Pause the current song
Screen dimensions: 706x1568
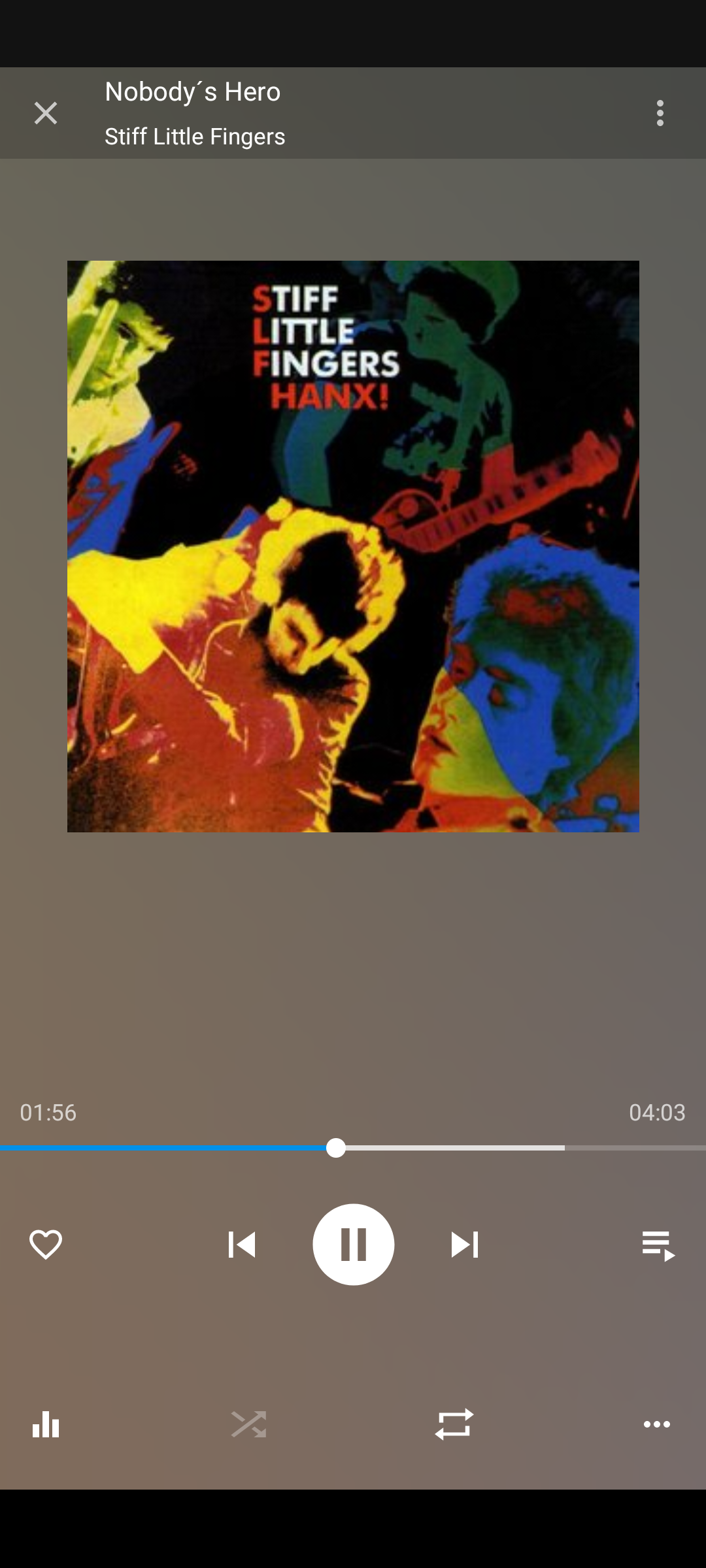(353, 1245)
